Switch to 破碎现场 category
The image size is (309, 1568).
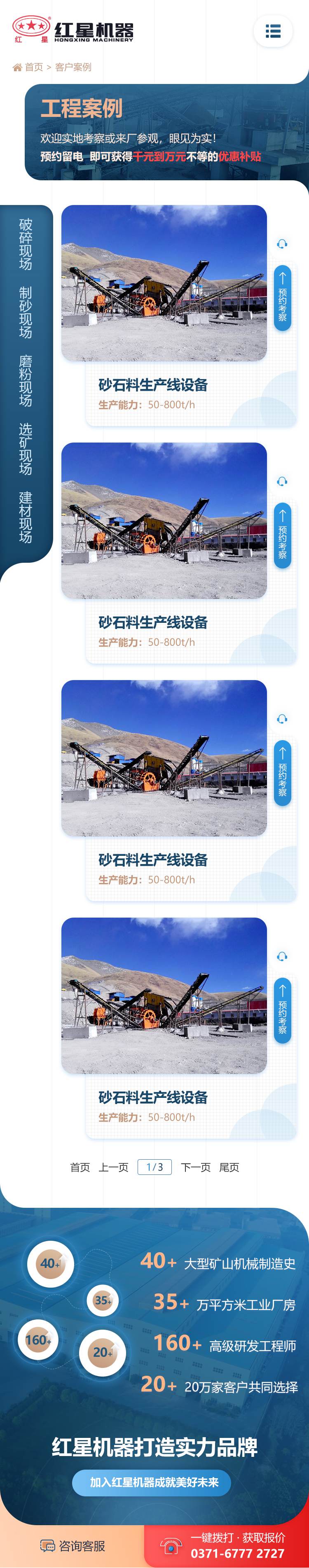click(26, 244)
